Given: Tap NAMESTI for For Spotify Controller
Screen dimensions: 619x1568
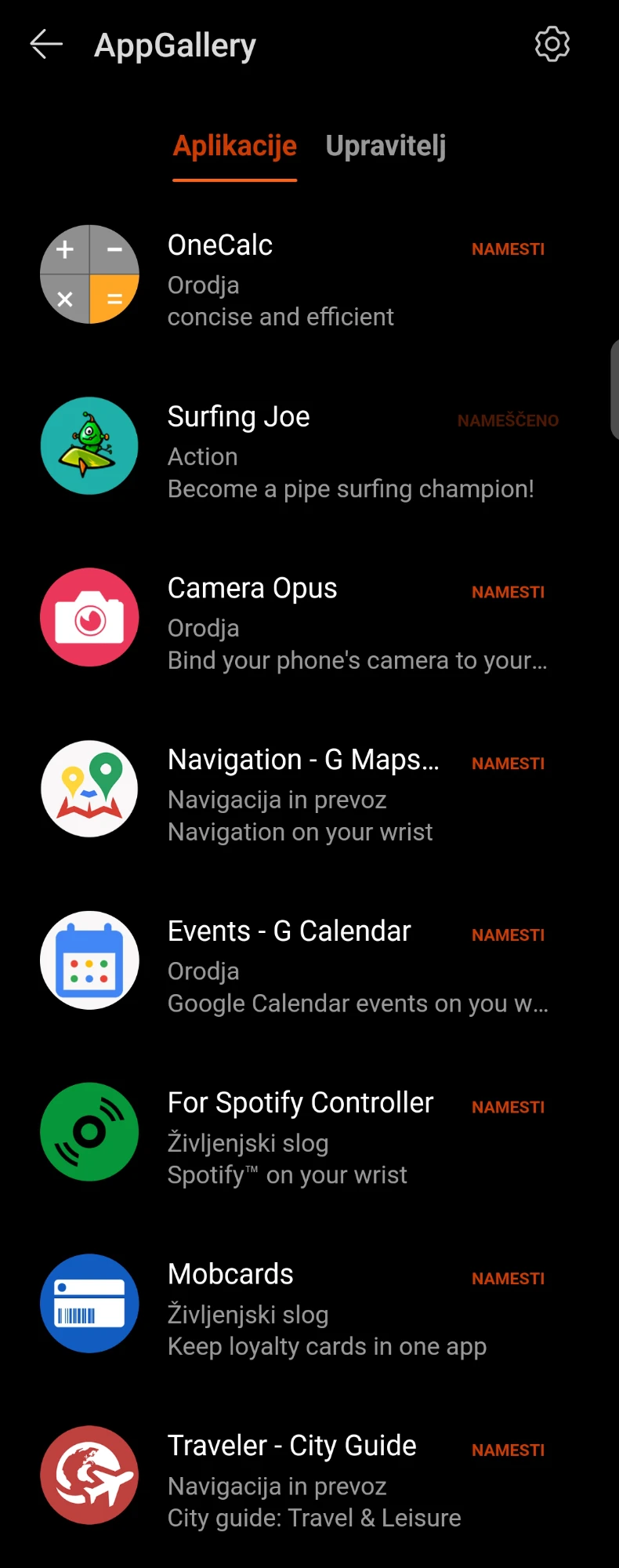Looking at the screenshot, I should pos(508,1107).
